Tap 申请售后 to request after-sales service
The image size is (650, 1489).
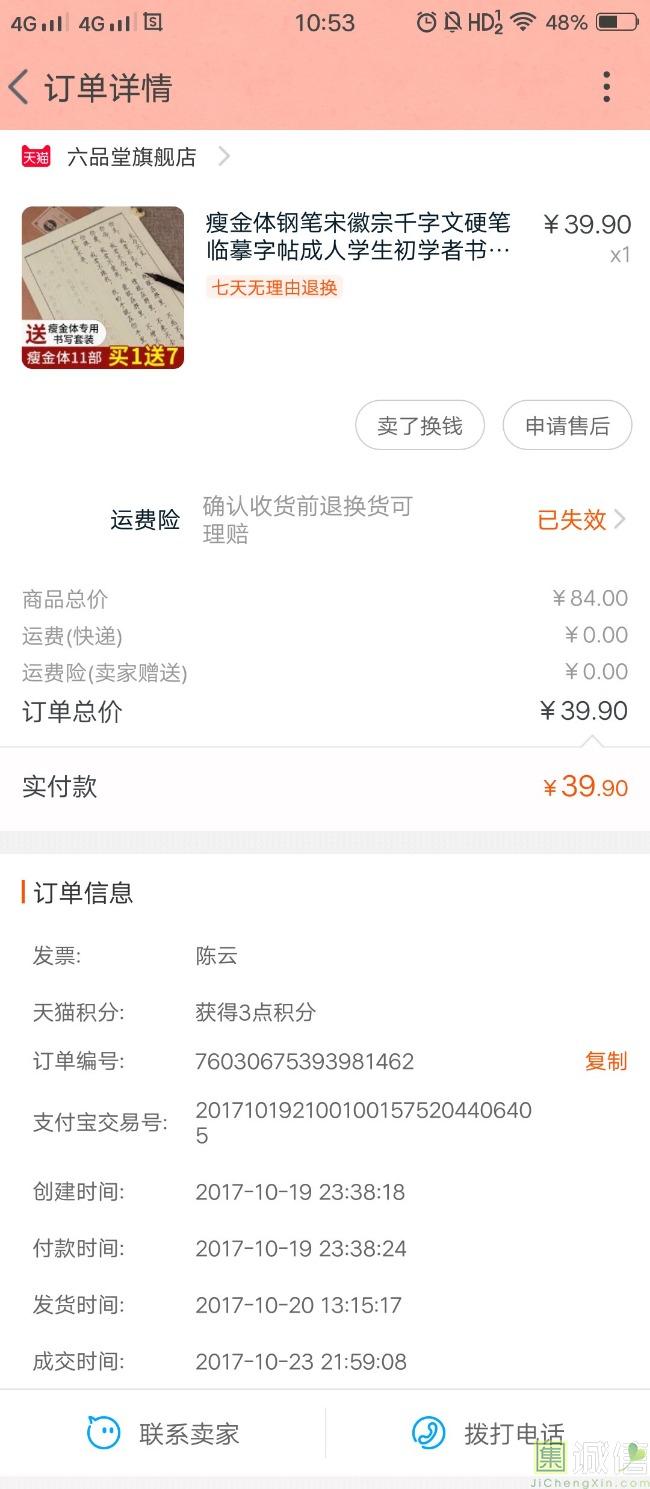tap(567, 426)
